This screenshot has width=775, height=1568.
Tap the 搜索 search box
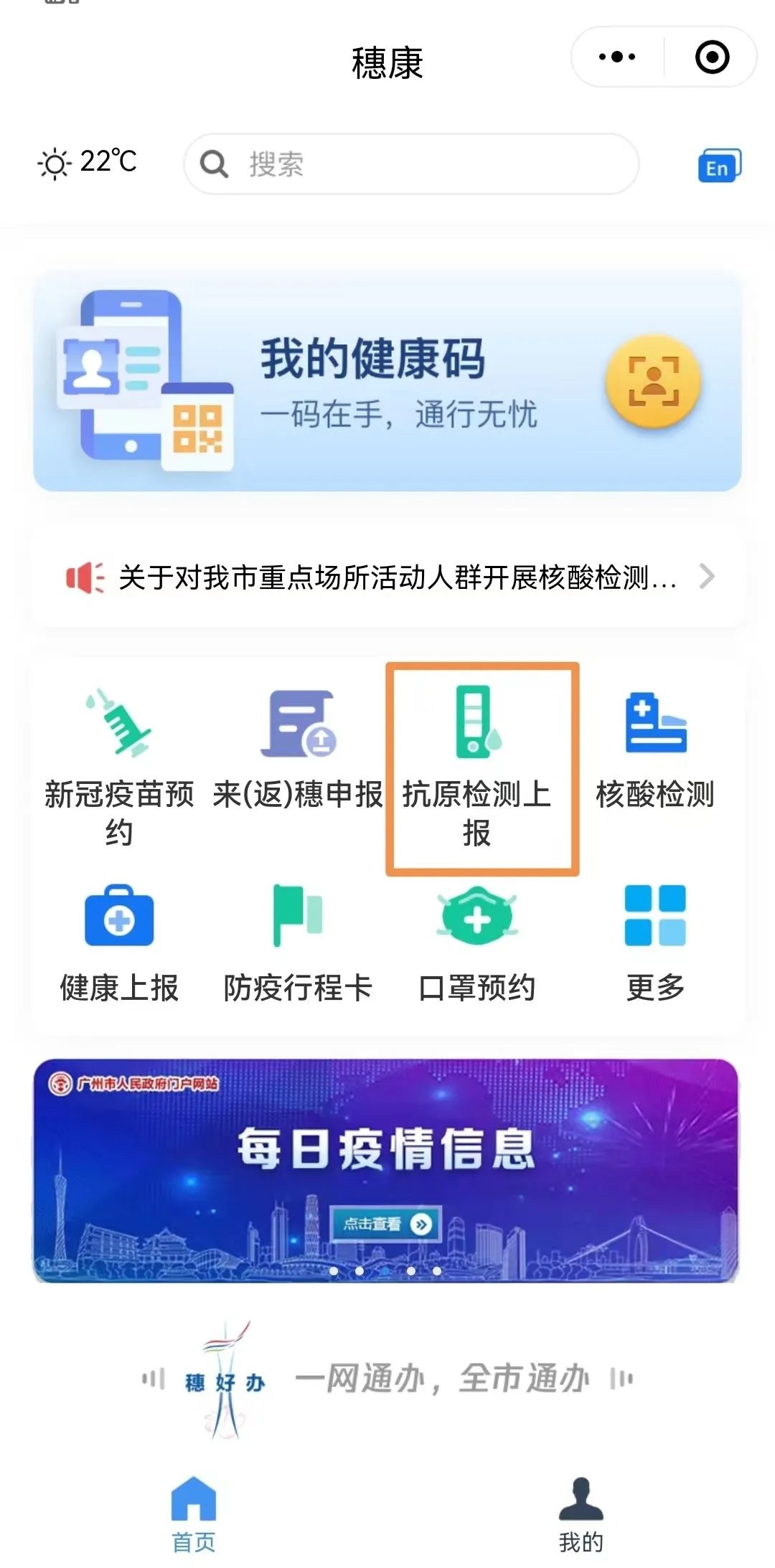coord(410,164)
